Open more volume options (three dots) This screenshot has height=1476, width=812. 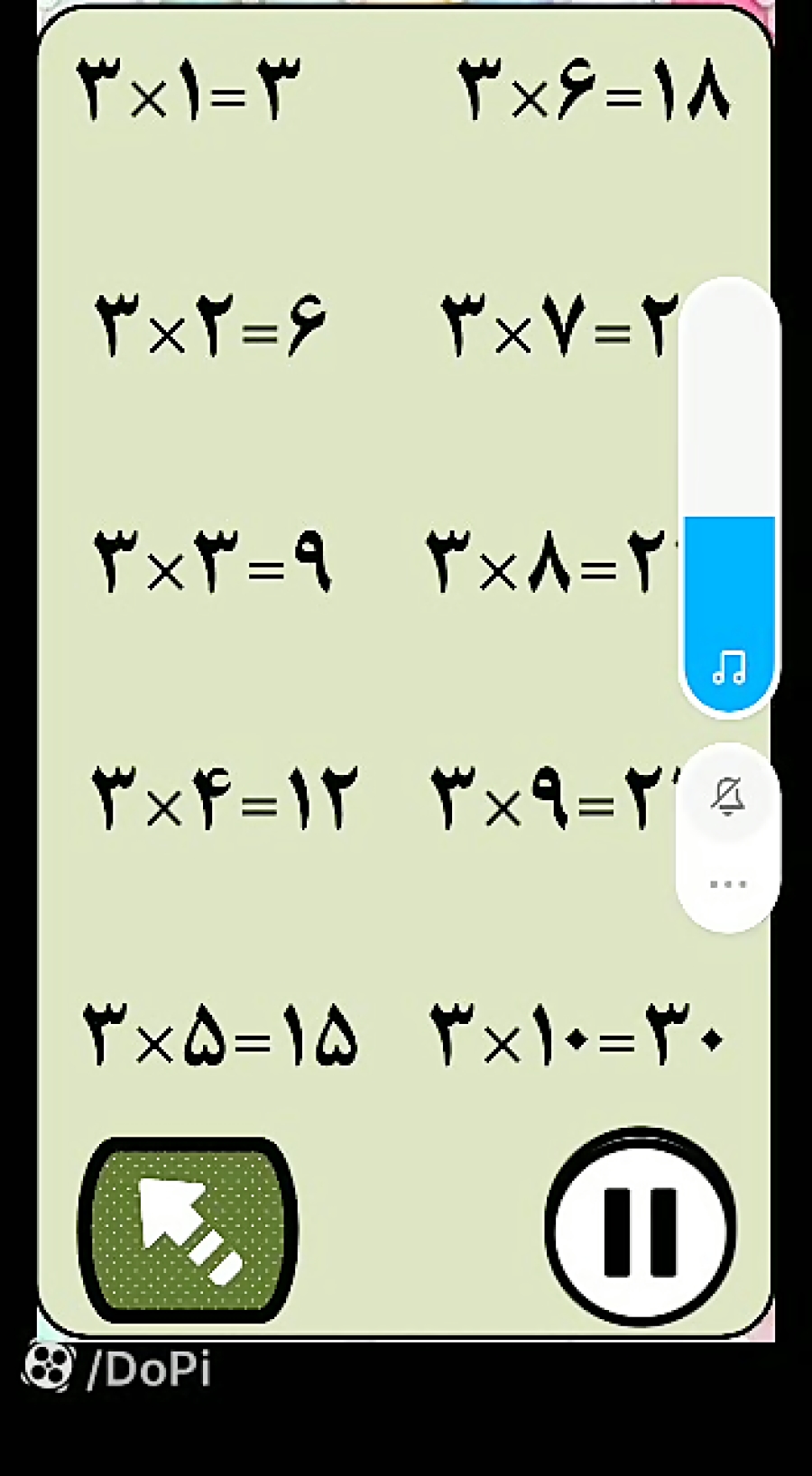click(x=728, y=884)
